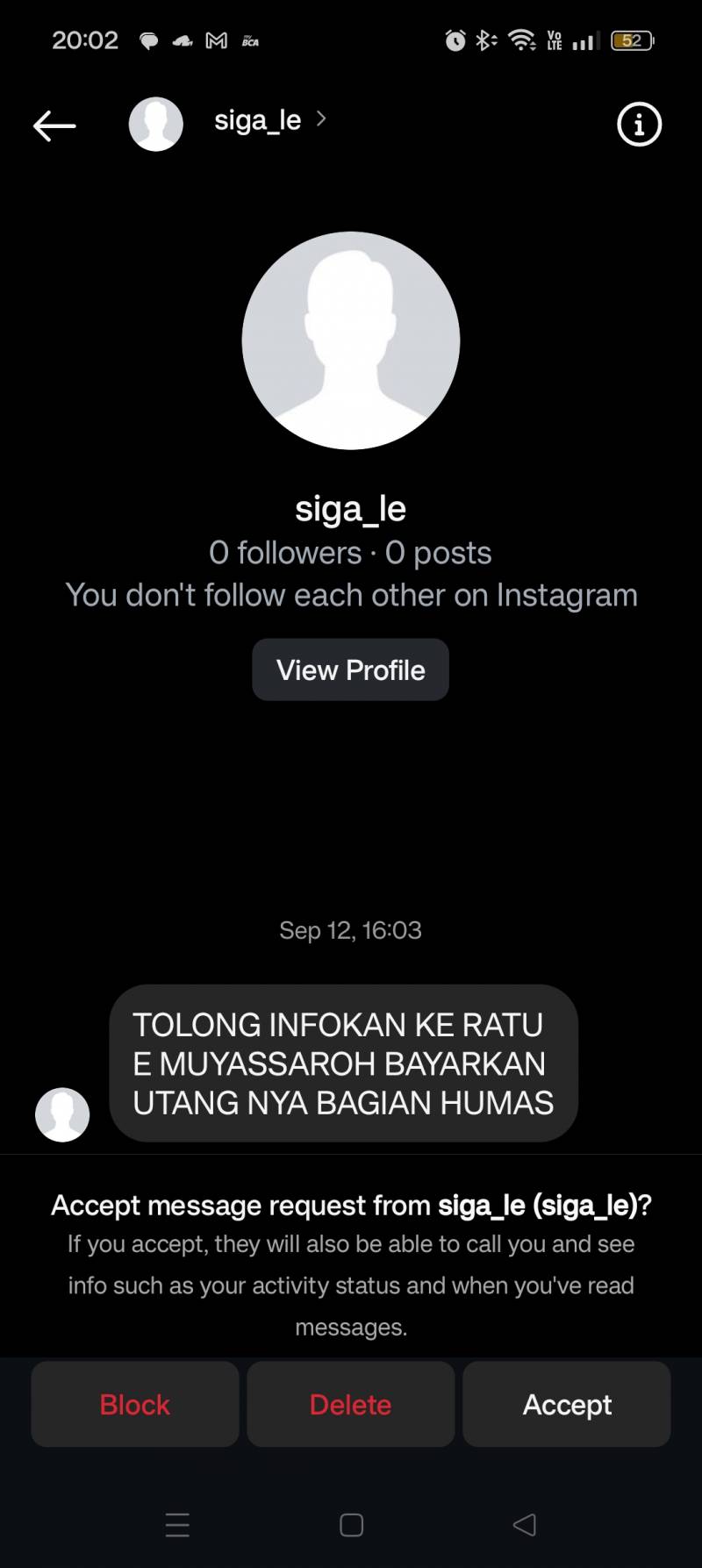Tap the avatar beside the message bubble
The height and width of the screenshot is (1568, 702).
[62, 1114]
